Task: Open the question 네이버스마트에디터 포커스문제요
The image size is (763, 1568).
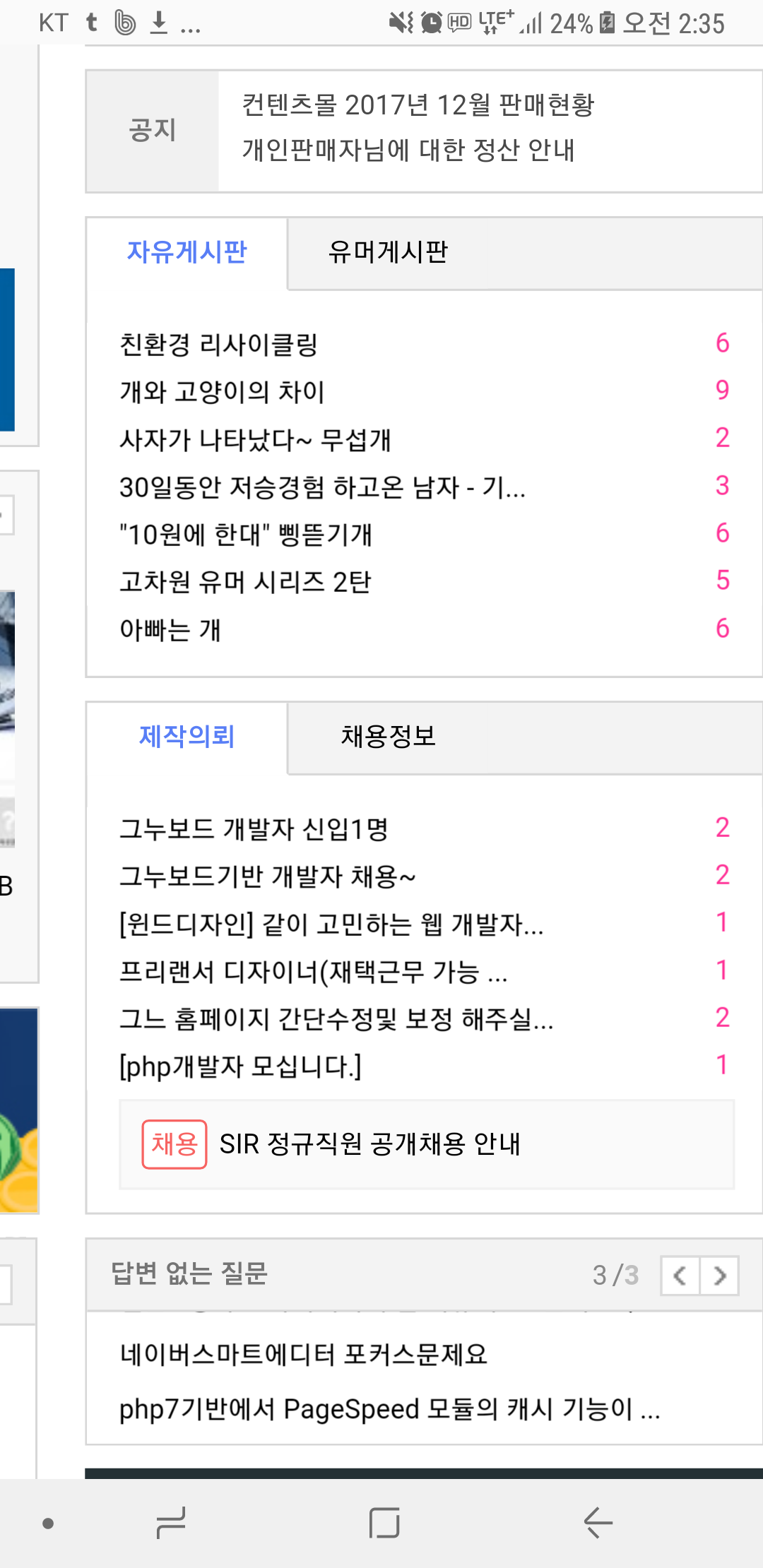Action: (304, 1354)
